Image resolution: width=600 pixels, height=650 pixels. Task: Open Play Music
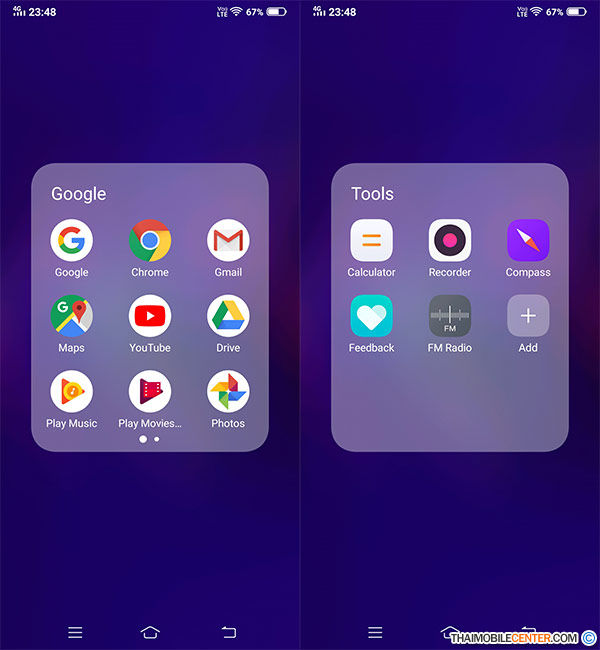tap(72, 392)
